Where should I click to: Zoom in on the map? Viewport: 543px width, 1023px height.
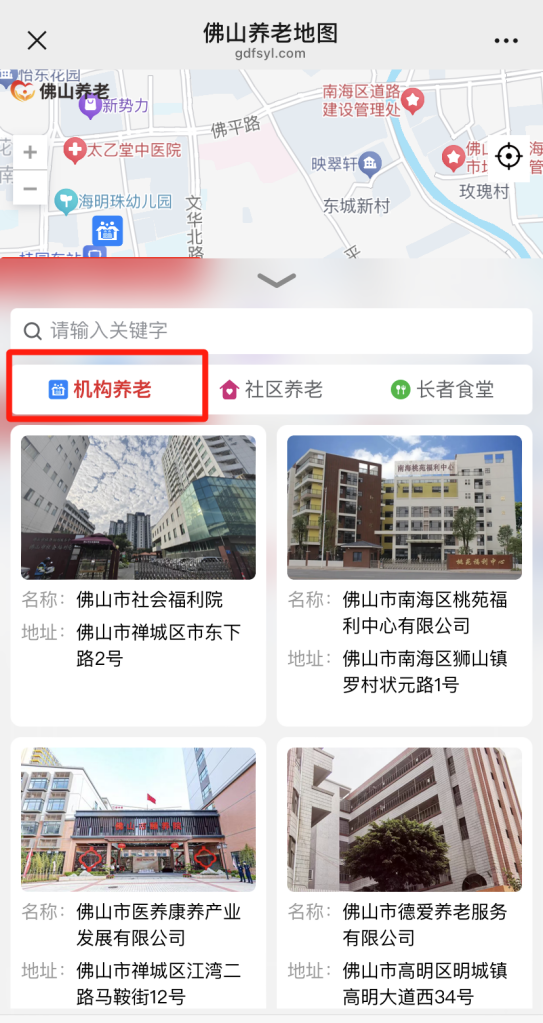point(30,153)
